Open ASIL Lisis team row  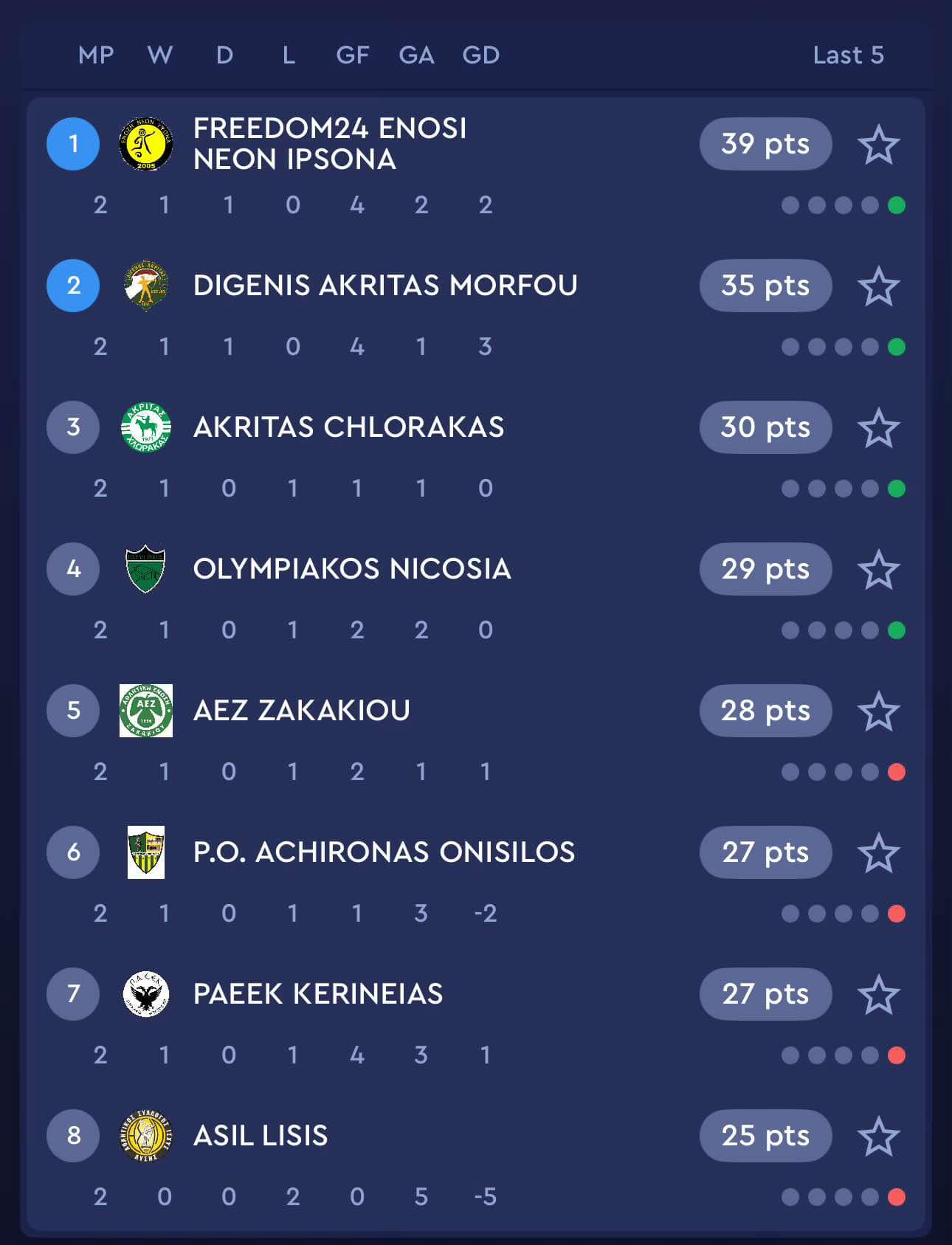coord(261,1136)
